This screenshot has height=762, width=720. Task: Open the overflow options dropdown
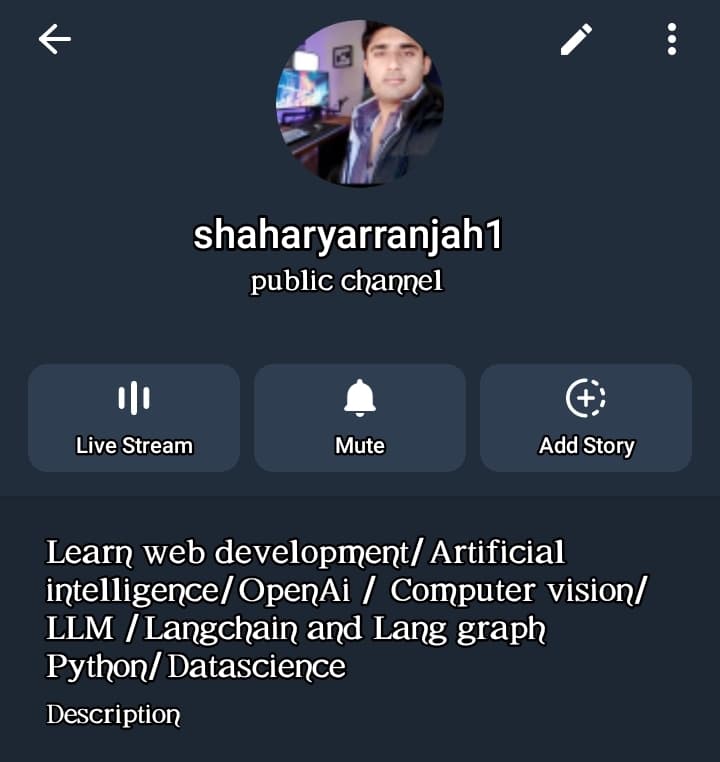(x=670, y=38)
